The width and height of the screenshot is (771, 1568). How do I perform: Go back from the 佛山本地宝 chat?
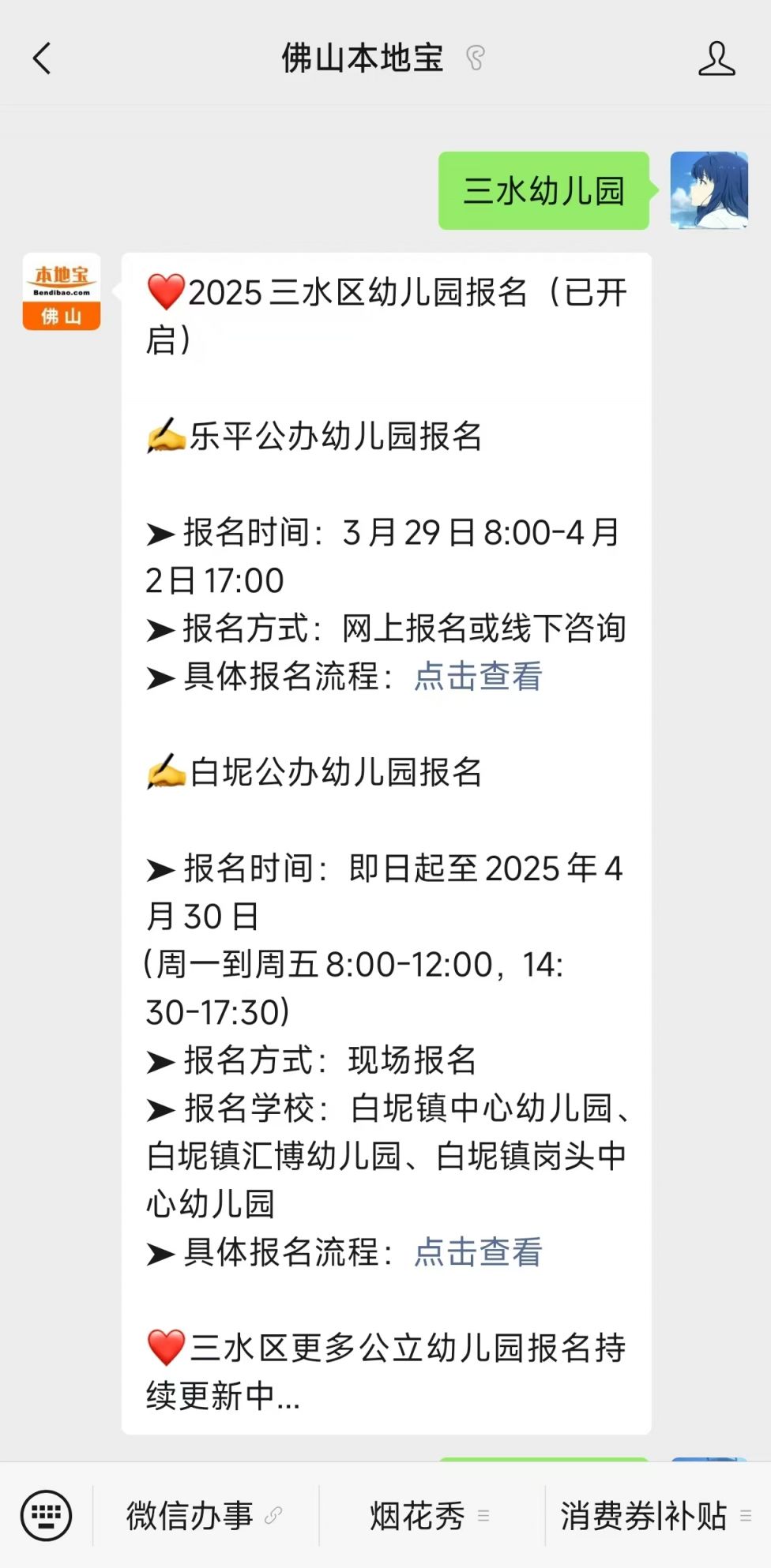pos(42,58)
